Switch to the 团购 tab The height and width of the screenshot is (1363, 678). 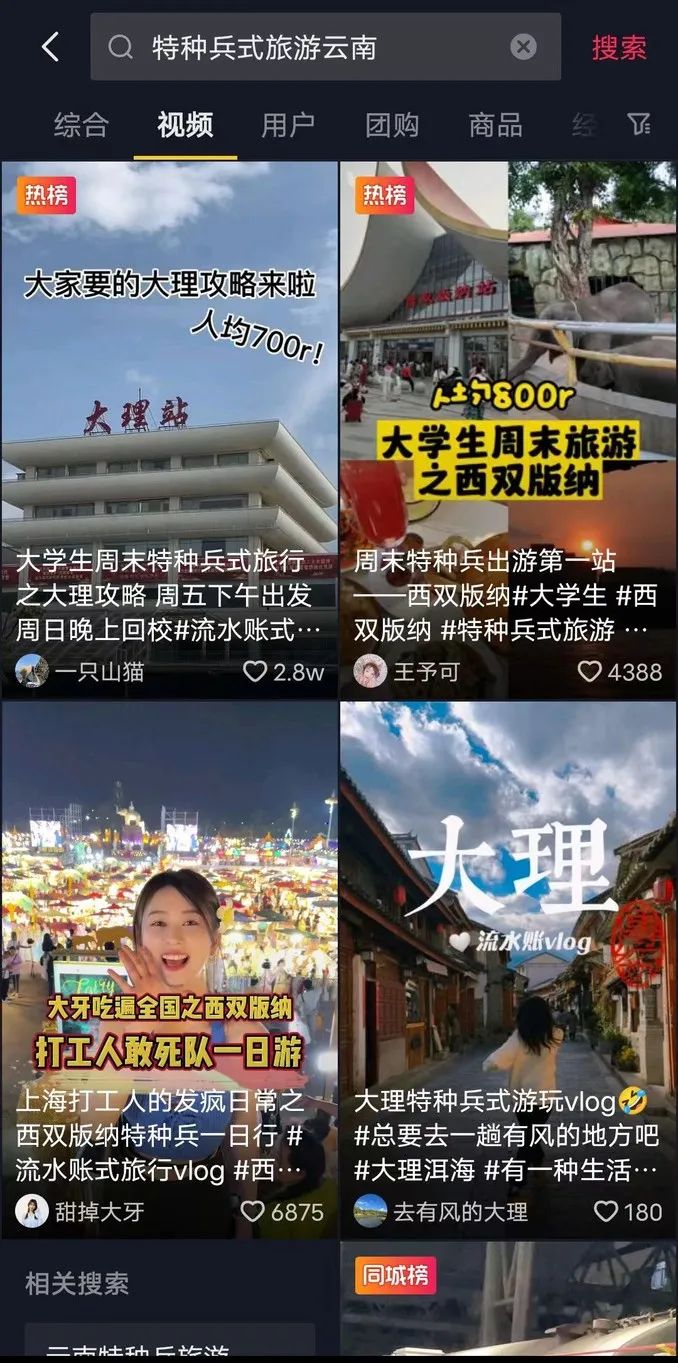[x=392, y=125]
